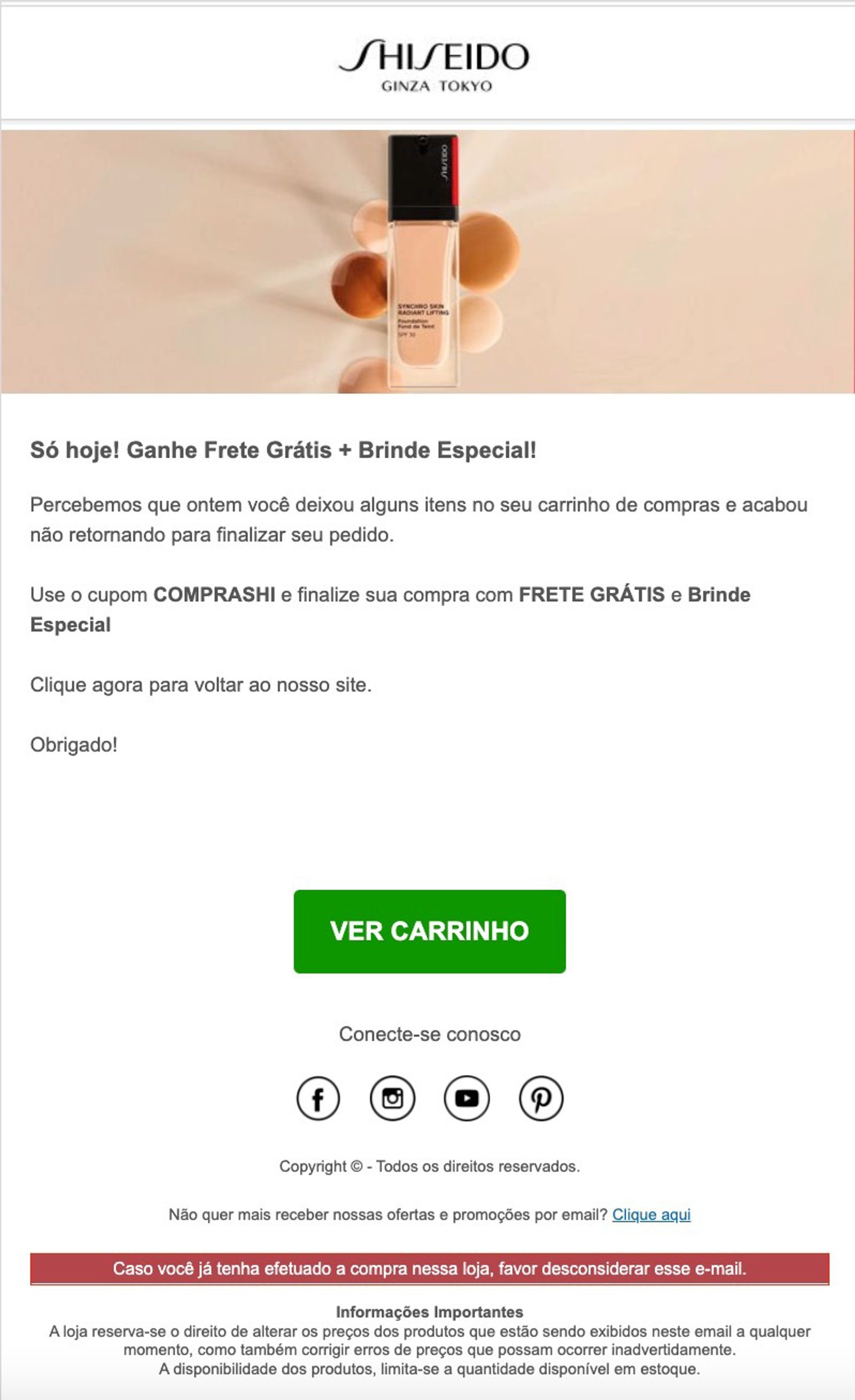Go to the Pinterest icon
This screenshot has height=1400, width=855.
pyautogui.click(x=541, y=1099)
